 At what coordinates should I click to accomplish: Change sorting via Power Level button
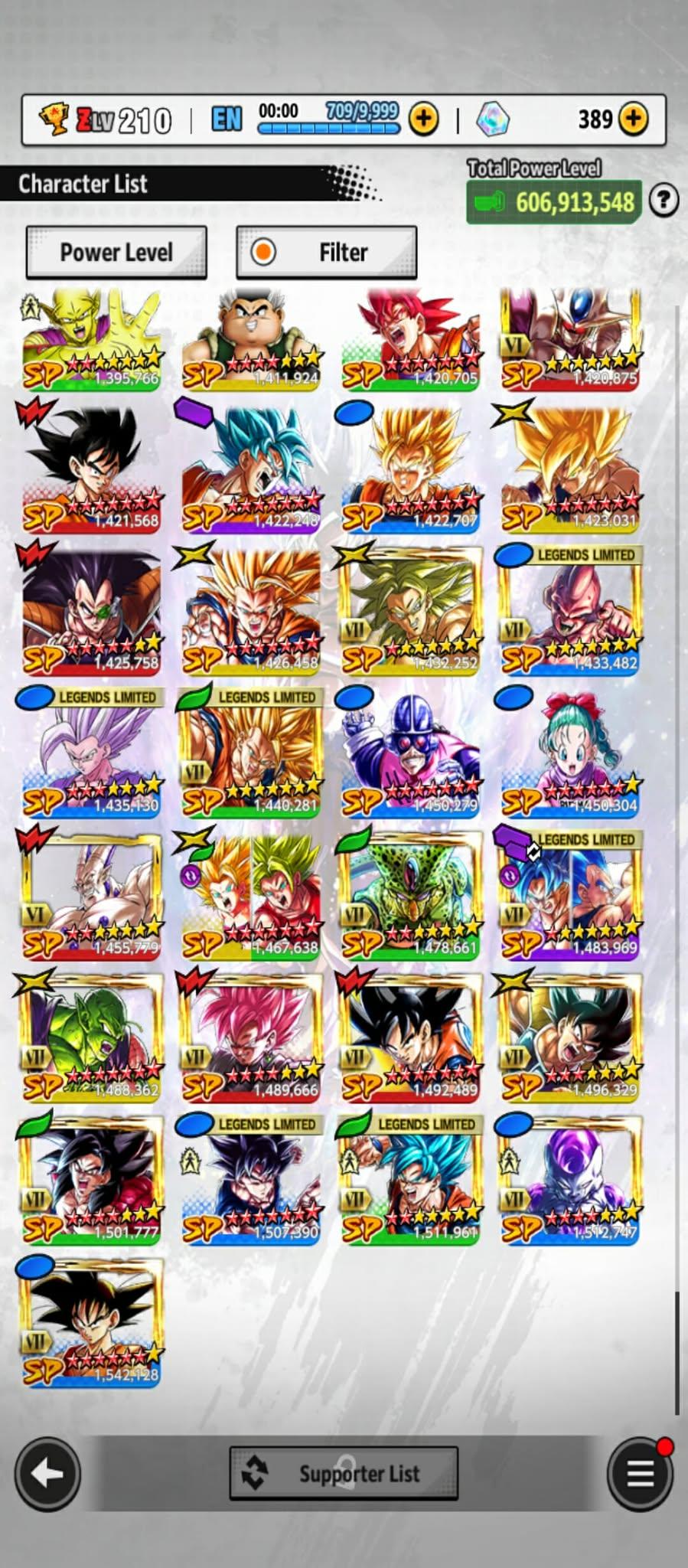pos(116,252)
